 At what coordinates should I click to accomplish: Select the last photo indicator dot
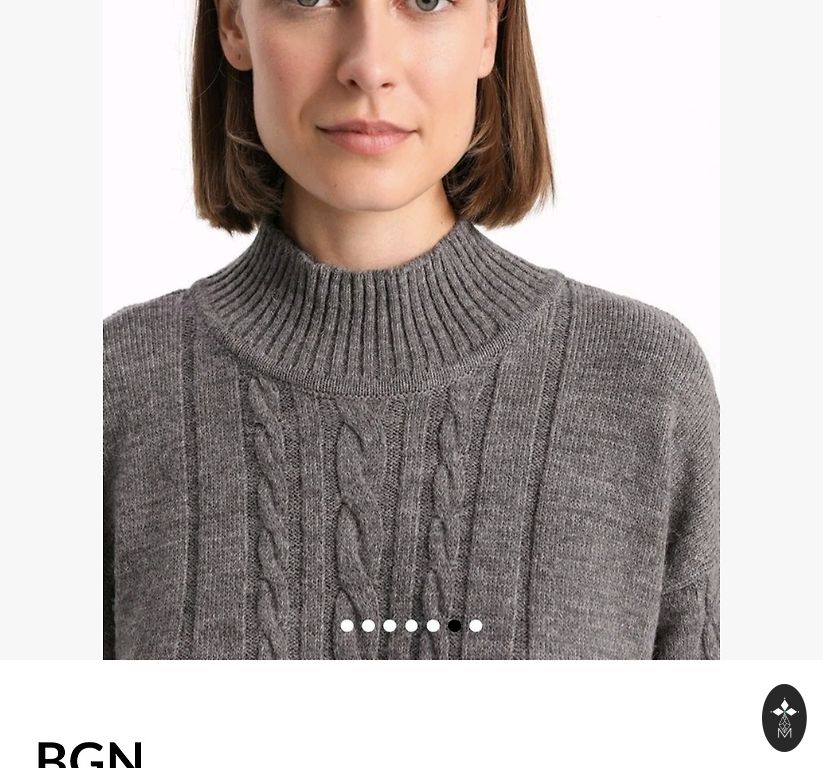click(476, 626)
